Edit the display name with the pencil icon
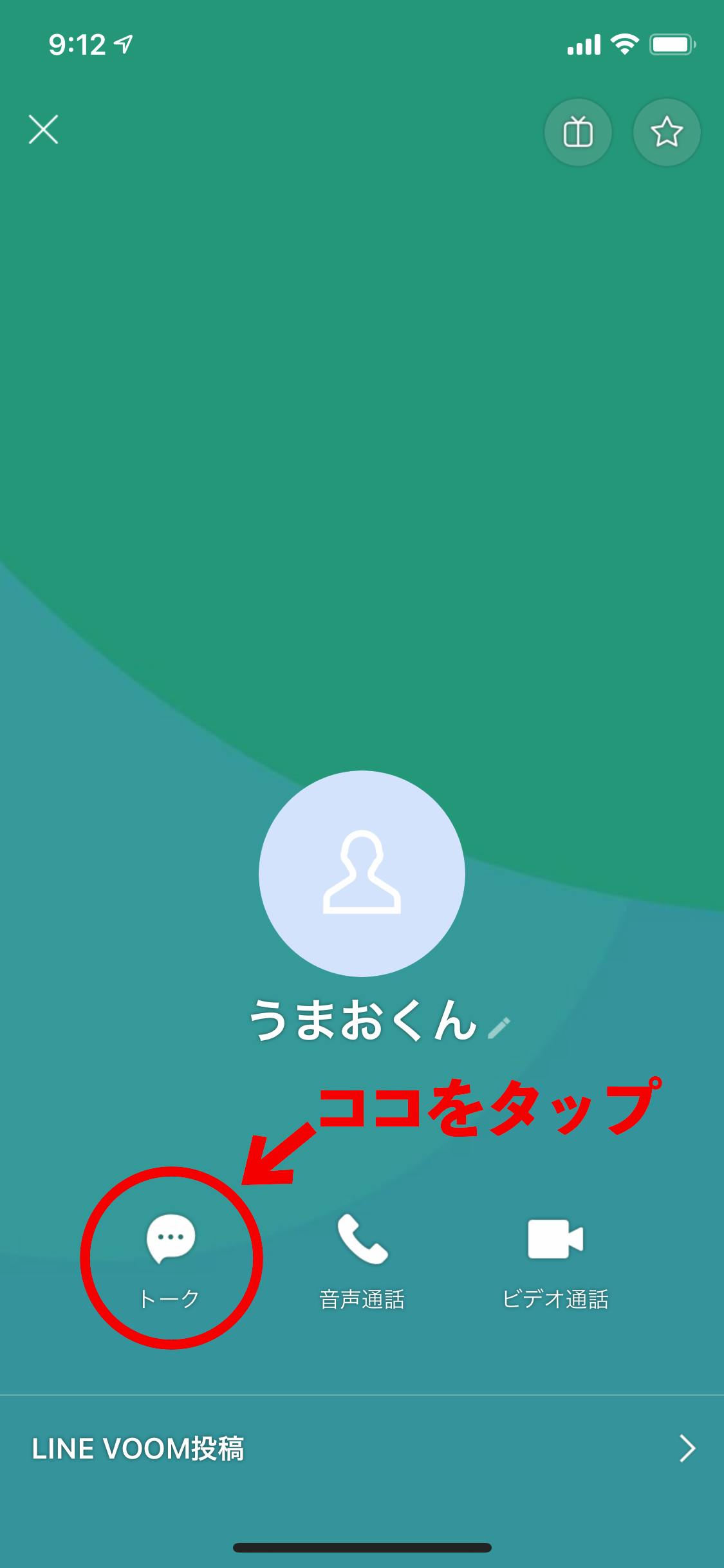 click(499, 1028)
